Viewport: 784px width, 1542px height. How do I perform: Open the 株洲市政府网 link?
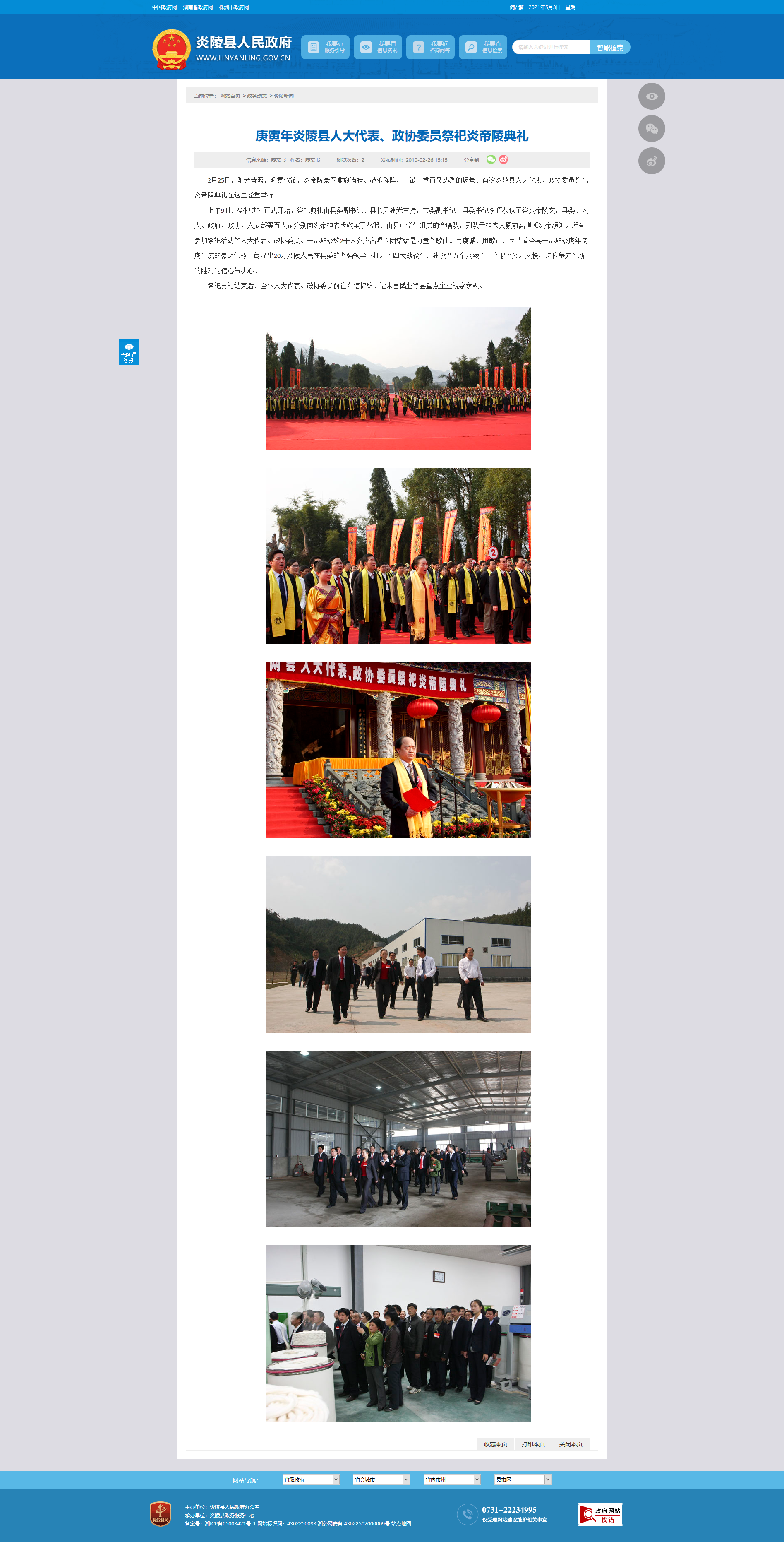coord(233,7)
